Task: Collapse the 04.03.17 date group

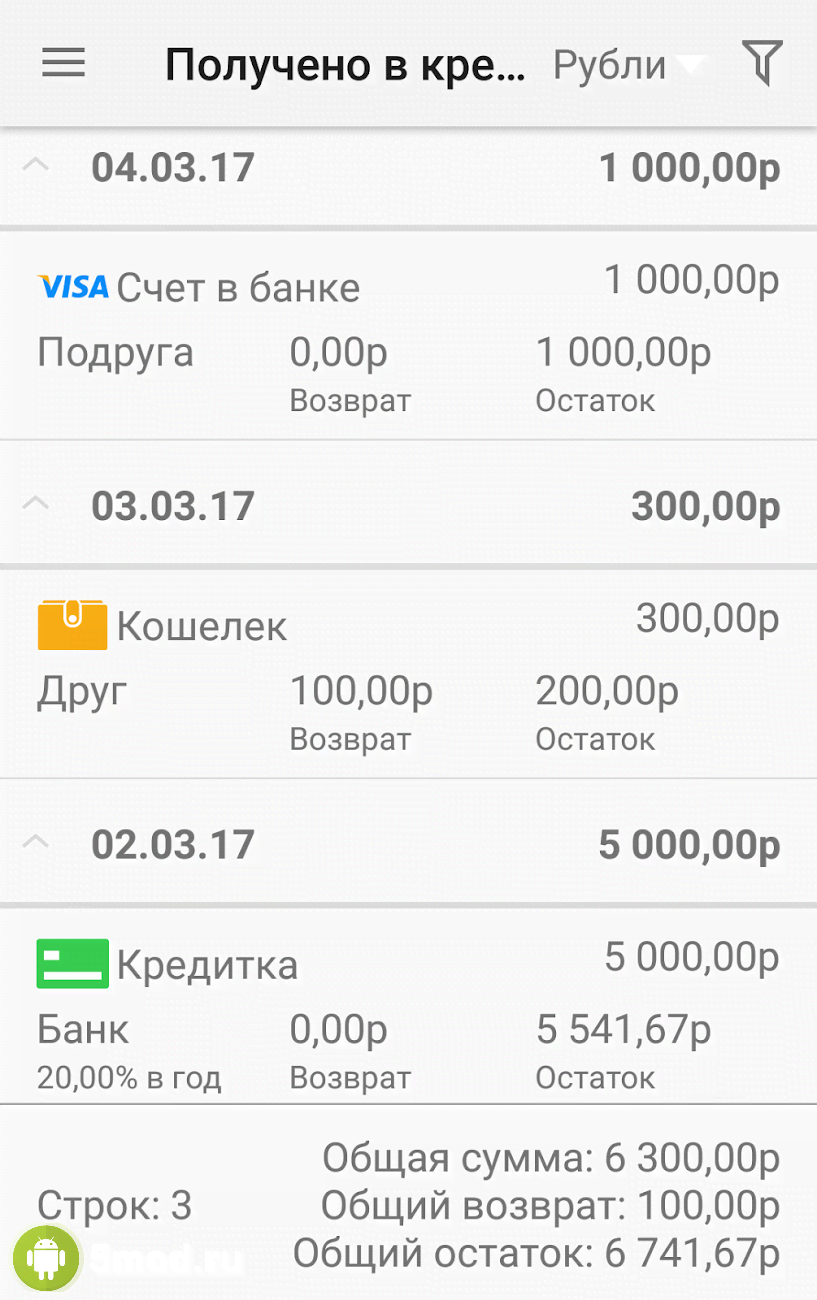Action: pyautogui.click(x=36, y=167)
